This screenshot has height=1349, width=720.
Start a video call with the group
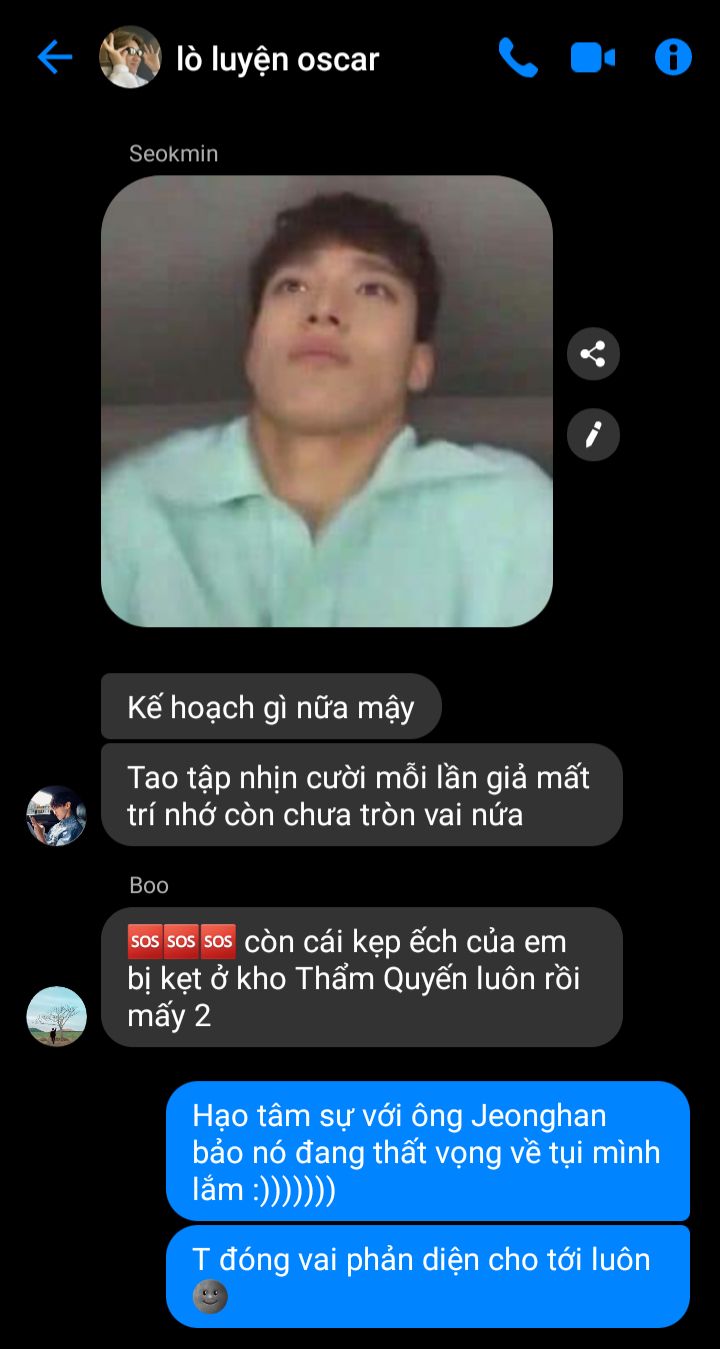[x=593, y=58]
